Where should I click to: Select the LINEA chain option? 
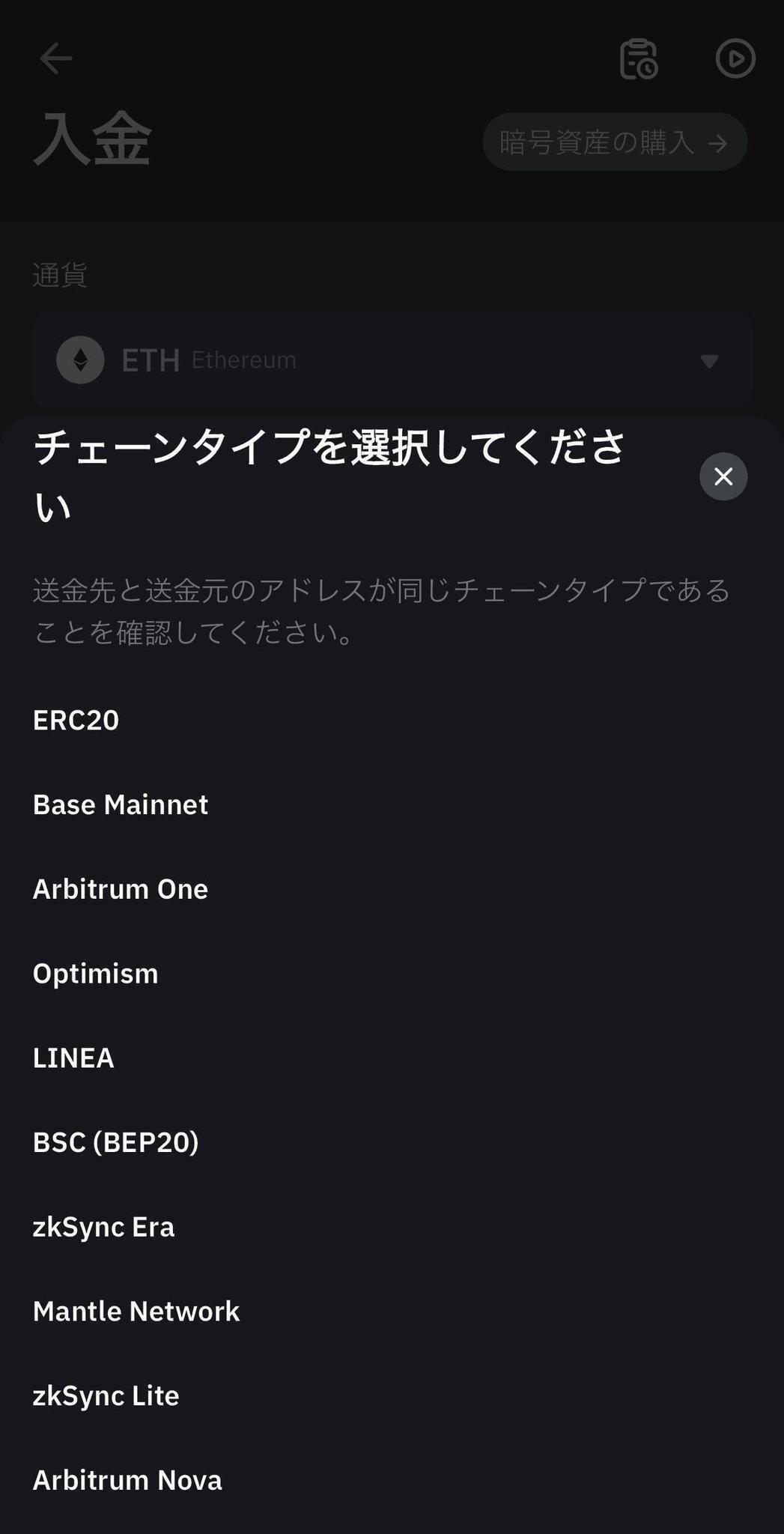tap(73, 1058)
